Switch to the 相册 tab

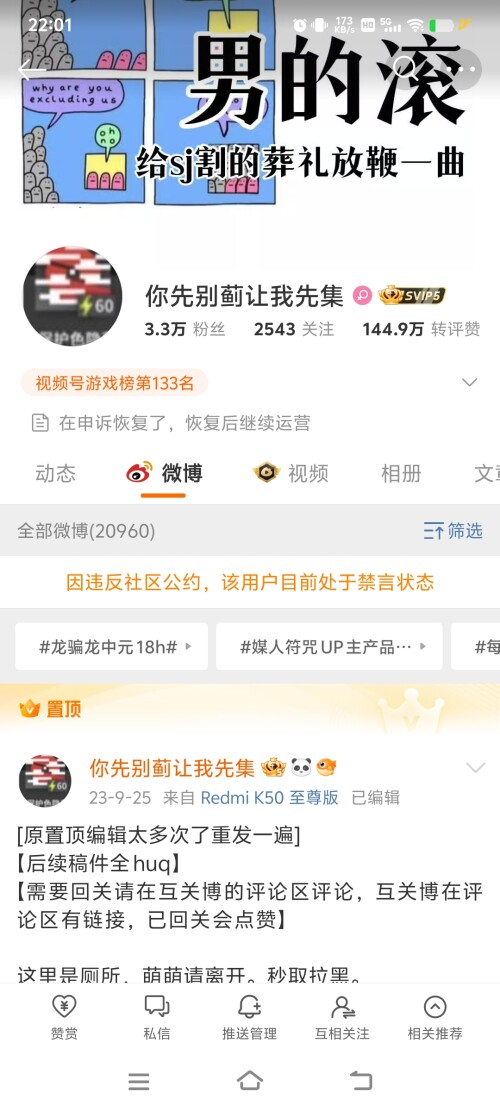[x=401, y=473]
